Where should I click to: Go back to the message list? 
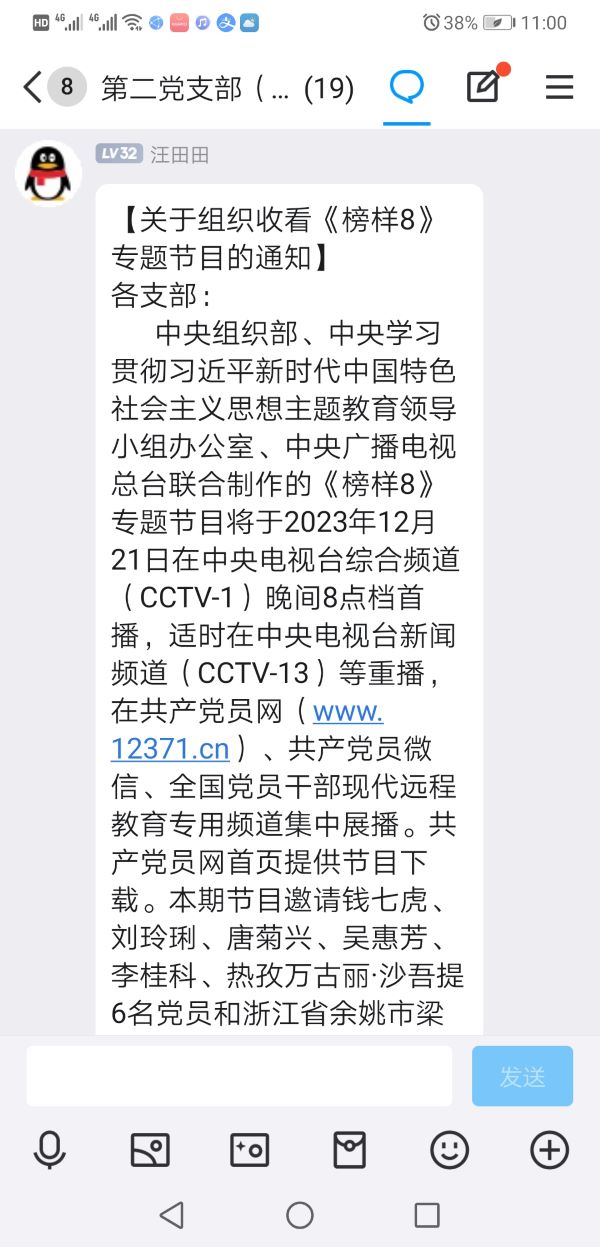pos(34,88)
